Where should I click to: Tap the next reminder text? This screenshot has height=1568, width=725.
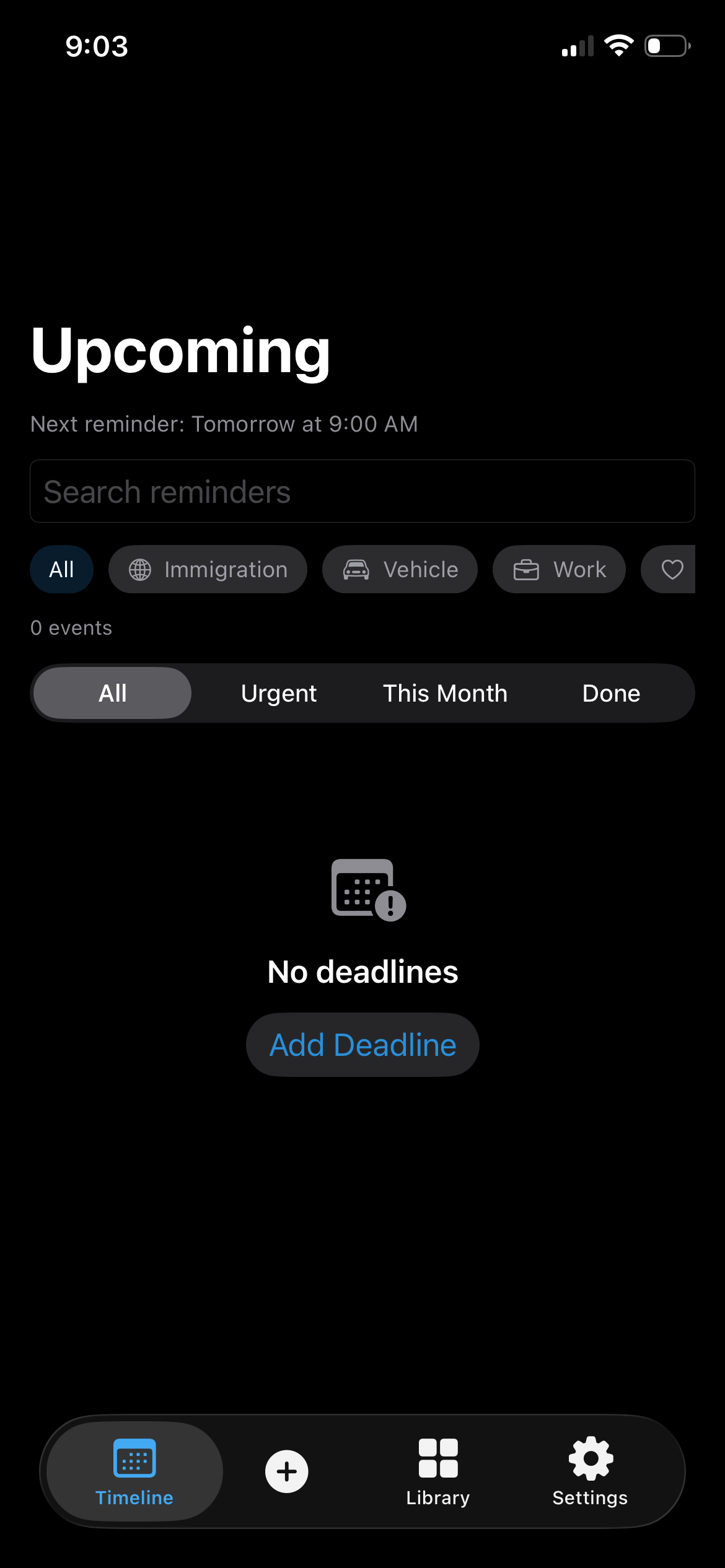224,424
